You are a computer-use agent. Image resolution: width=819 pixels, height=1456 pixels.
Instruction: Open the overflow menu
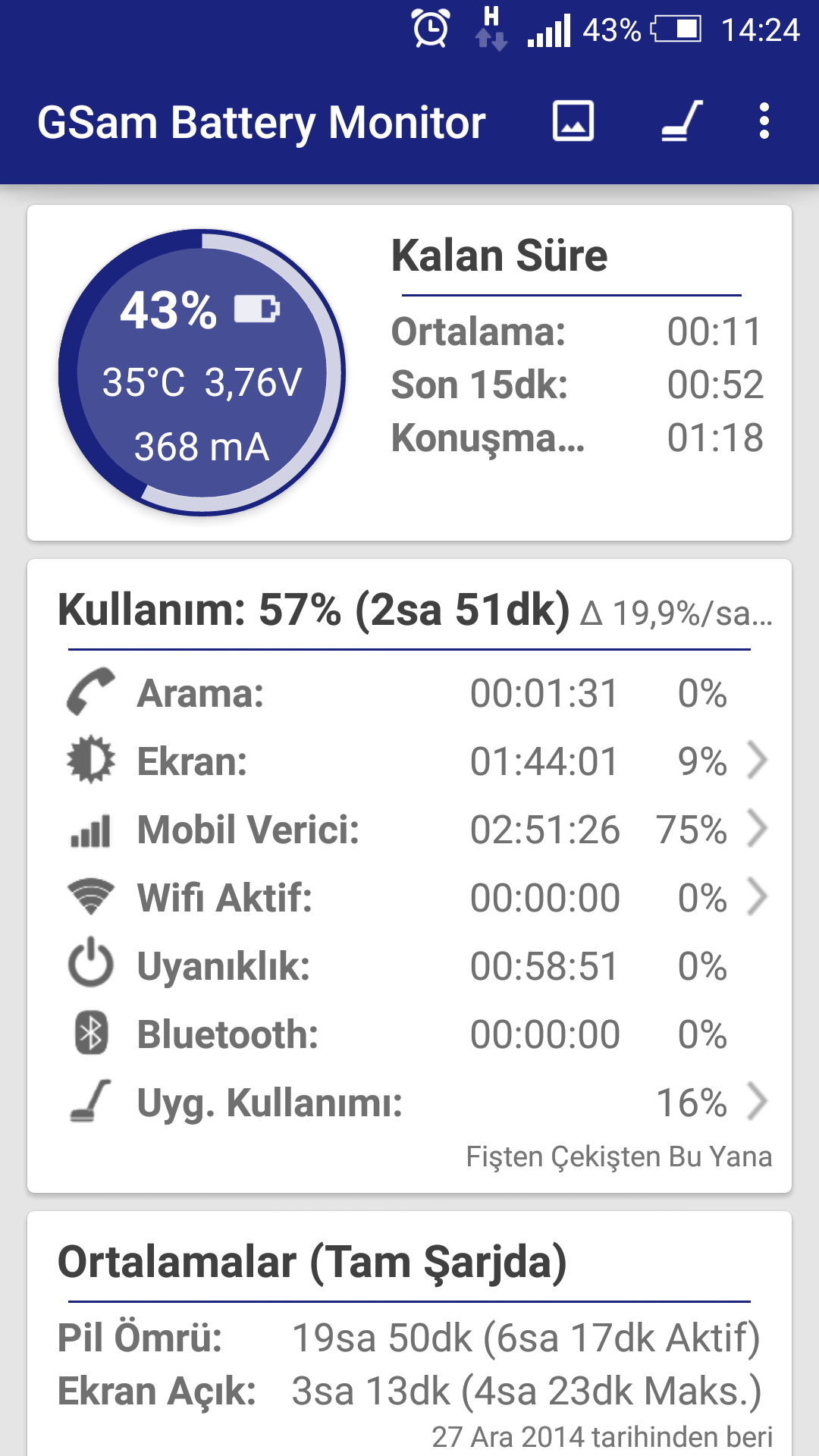tap(764, 121)
